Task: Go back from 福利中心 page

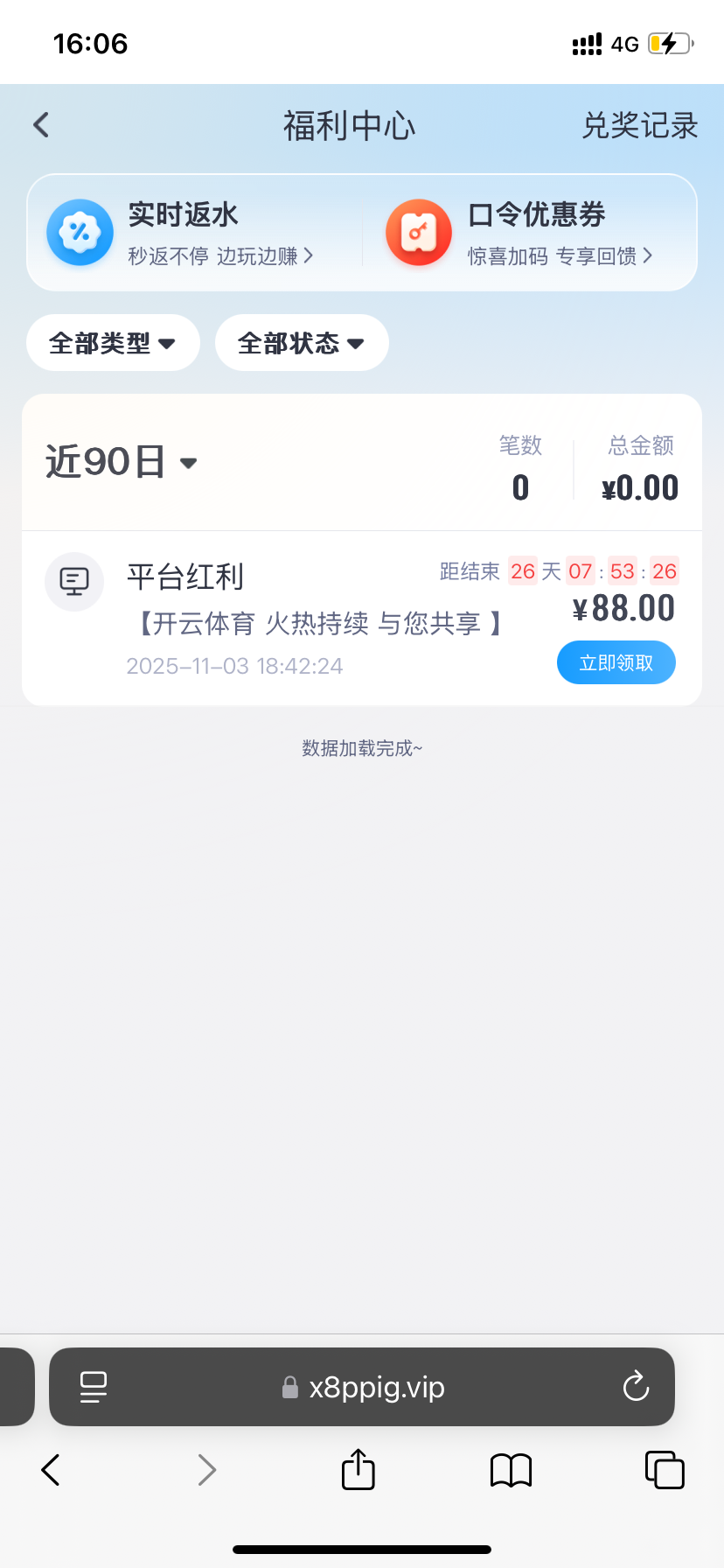Action: point(41,125)
